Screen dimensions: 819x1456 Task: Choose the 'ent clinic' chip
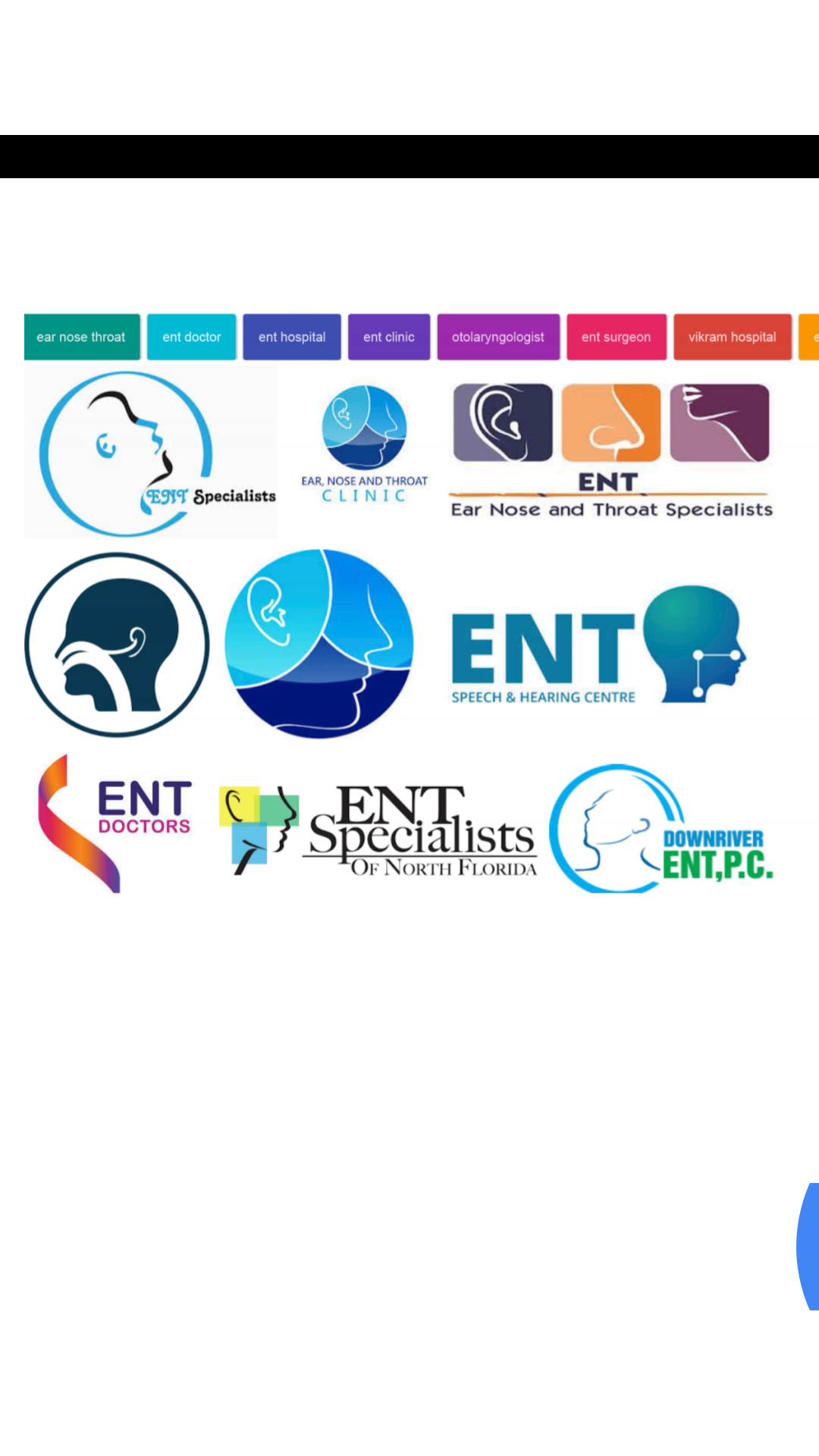[388, 337]
